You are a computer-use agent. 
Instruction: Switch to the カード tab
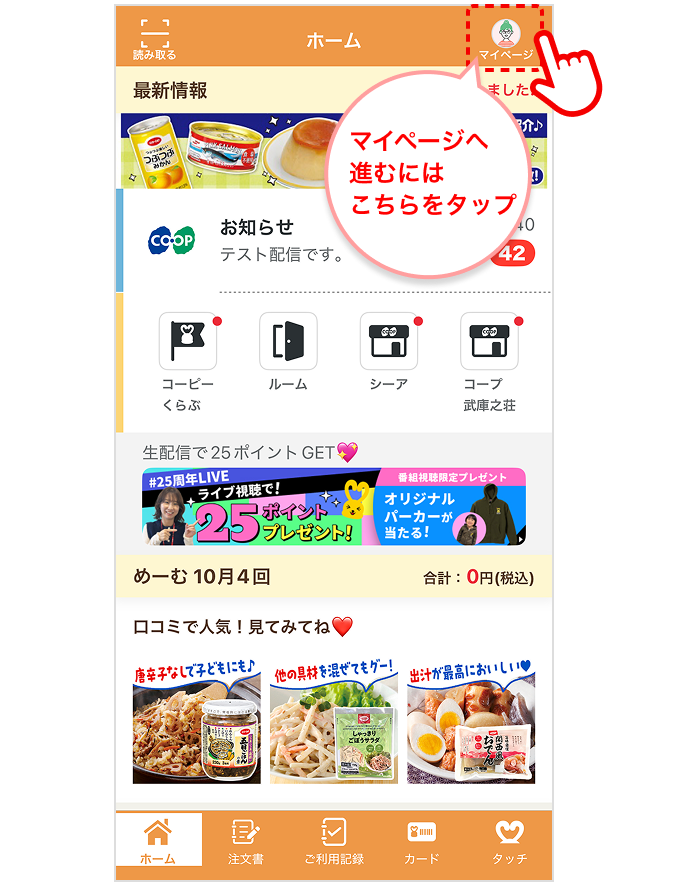point(421,841)
